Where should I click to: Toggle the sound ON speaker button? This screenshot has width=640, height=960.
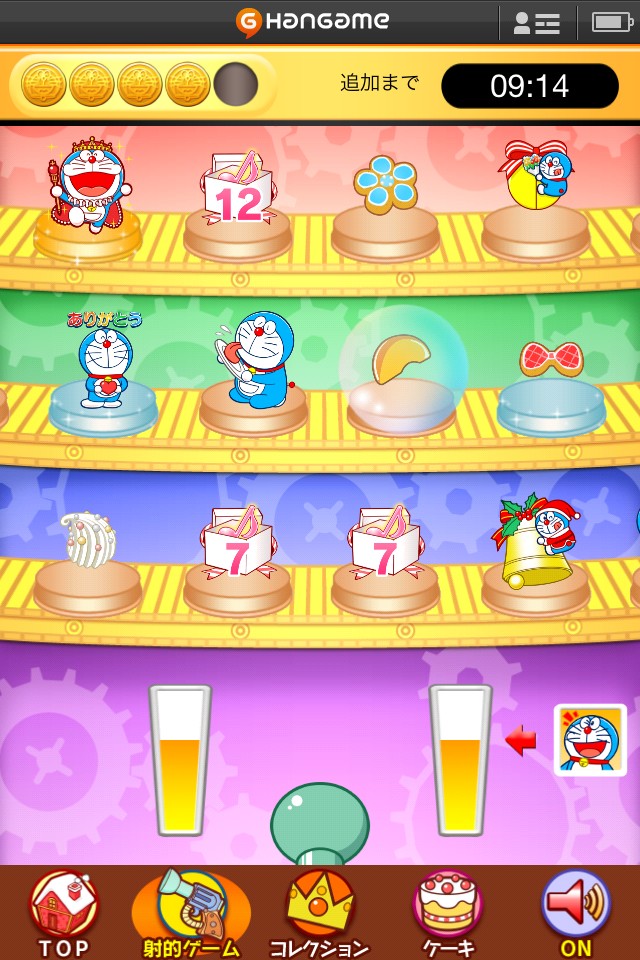(x=576, y=912)
